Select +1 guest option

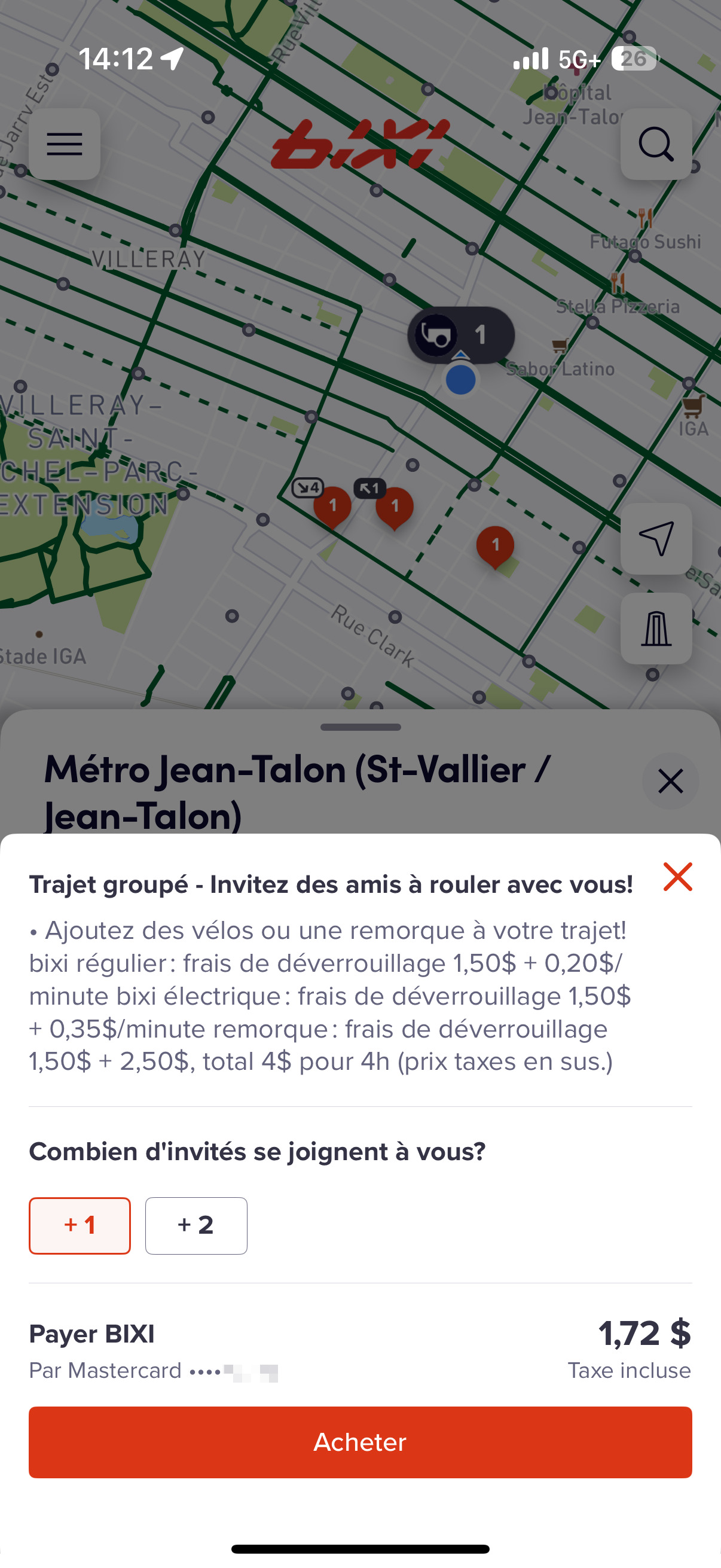(80, 1225)
